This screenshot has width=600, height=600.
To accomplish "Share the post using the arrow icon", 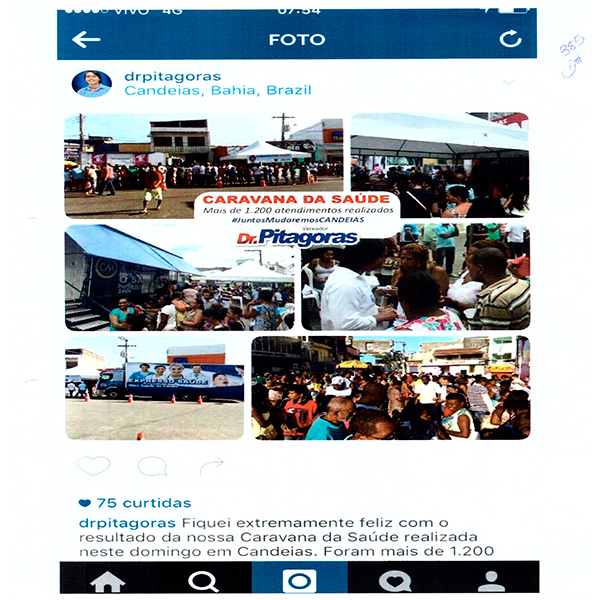I will [x=211, y=466].
